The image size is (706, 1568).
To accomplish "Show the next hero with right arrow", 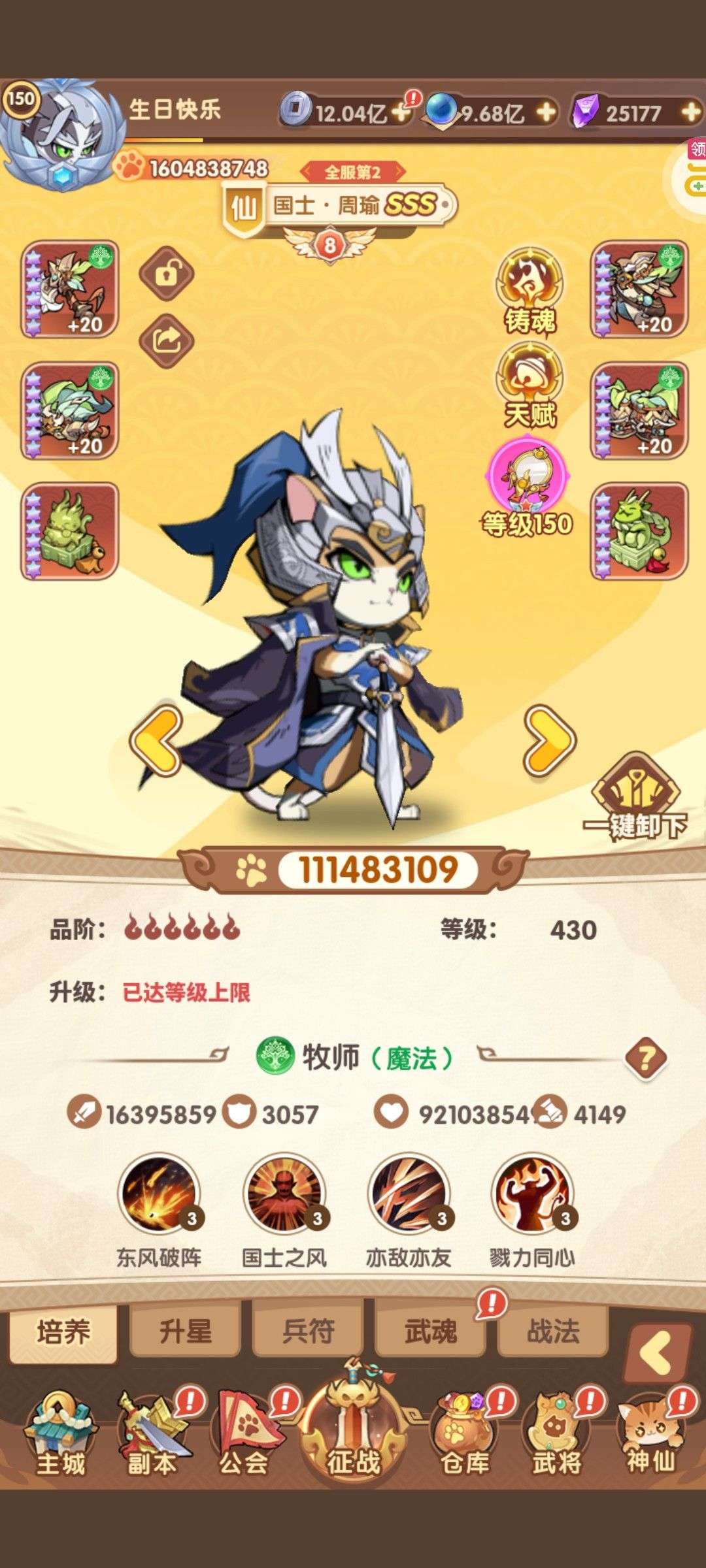I will tap(549, 740).
